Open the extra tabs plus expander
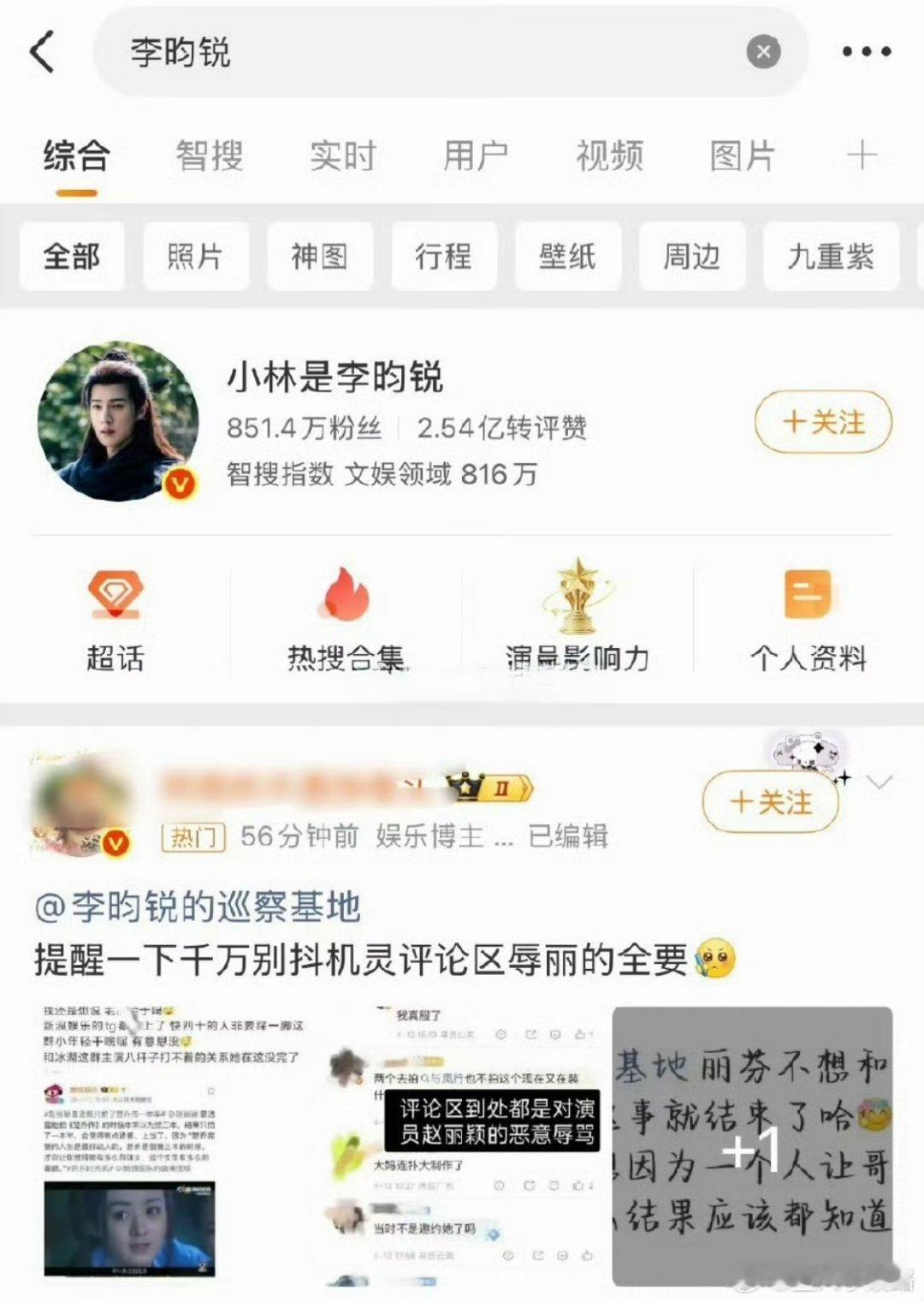 click(x=862, y=154)
